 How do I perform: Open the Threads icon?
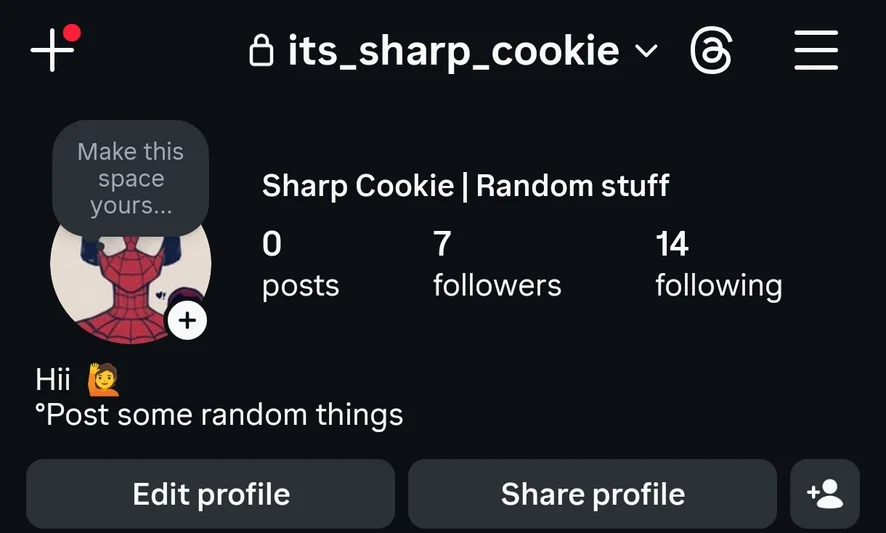coord(711,50)
